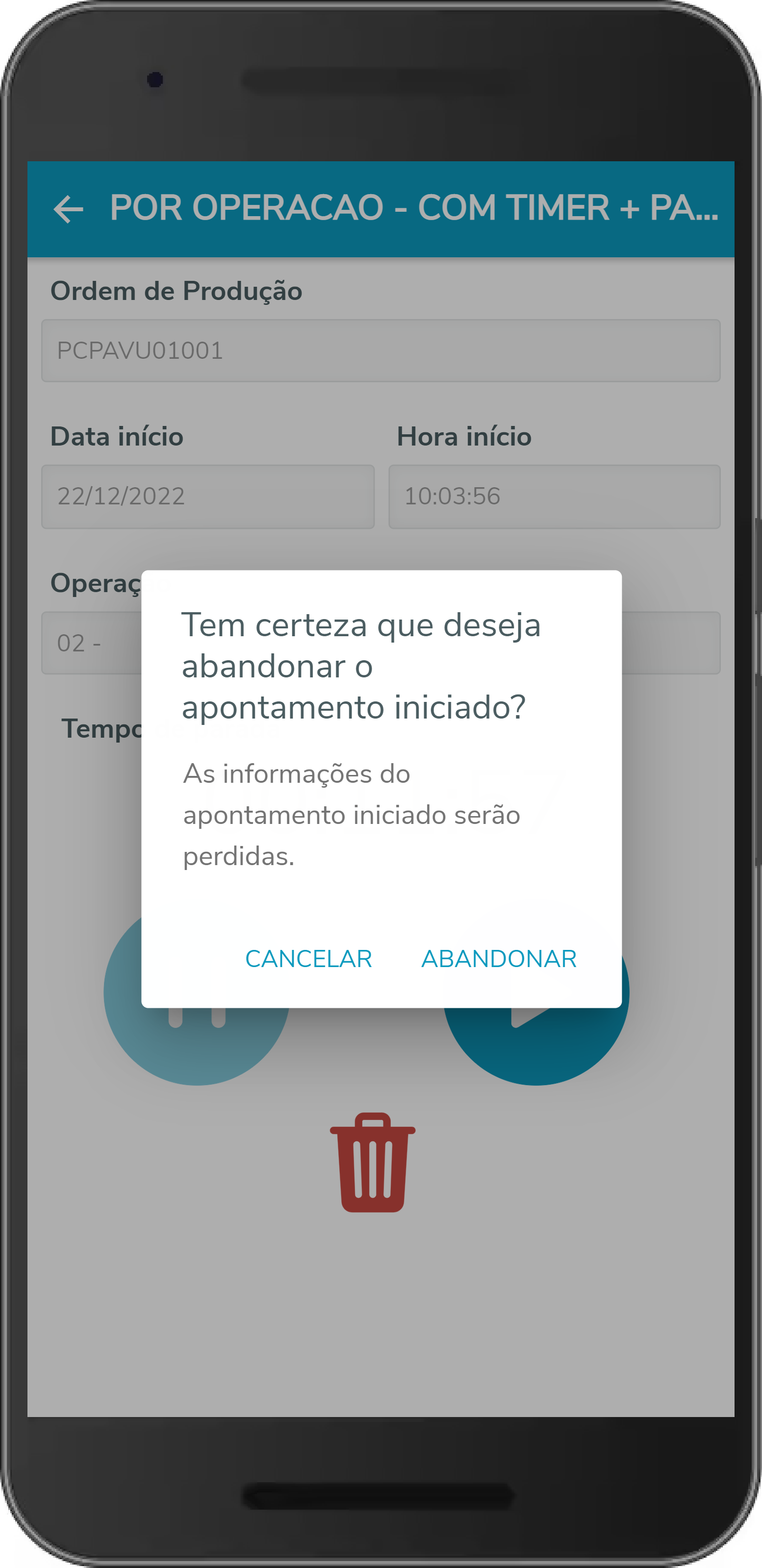Confirm with the ABANDONAR button

click(x=499, y=959)
